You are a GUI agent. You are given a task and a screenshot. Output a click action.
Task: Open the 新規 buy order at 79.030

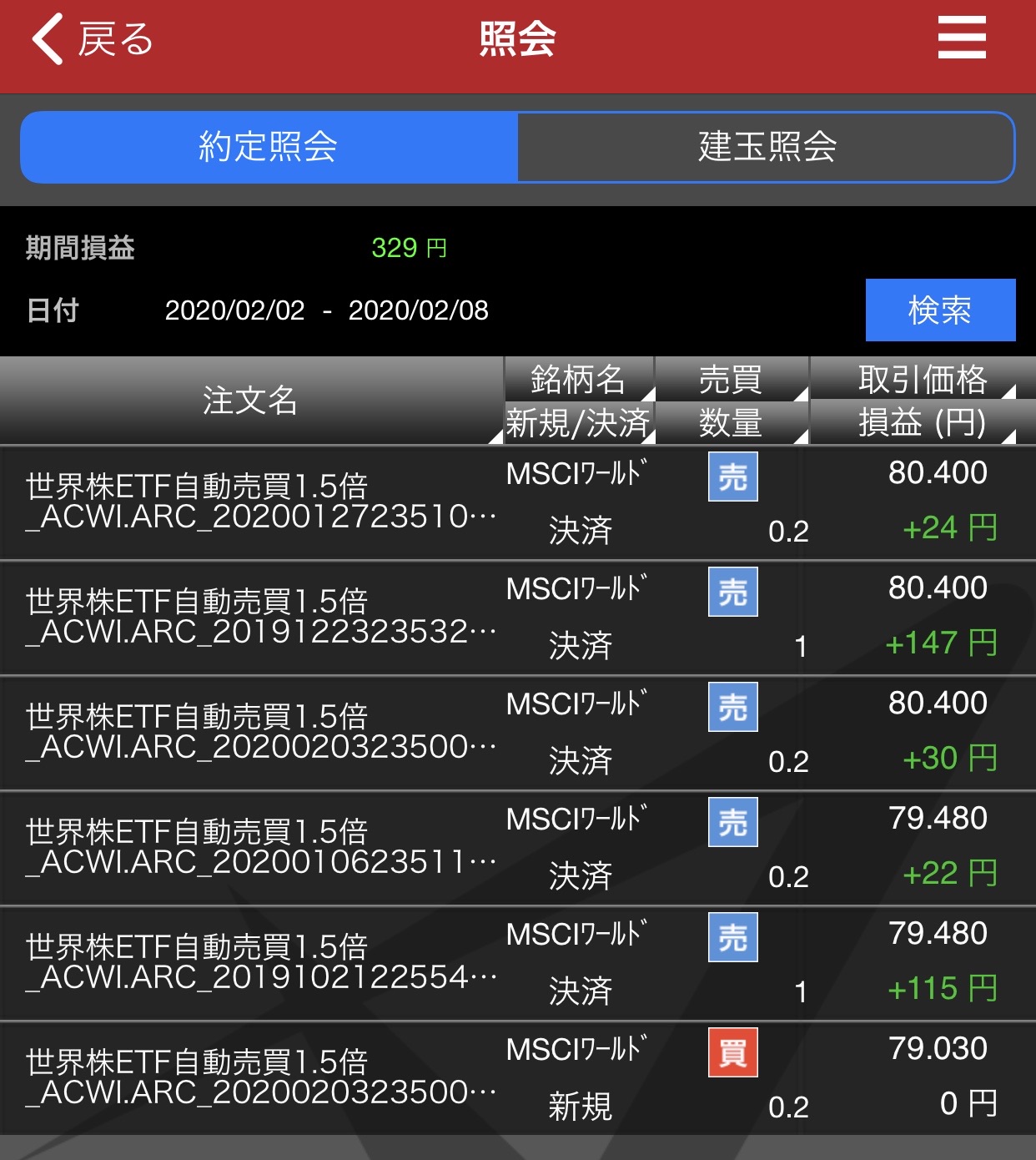coord(518,1079)
